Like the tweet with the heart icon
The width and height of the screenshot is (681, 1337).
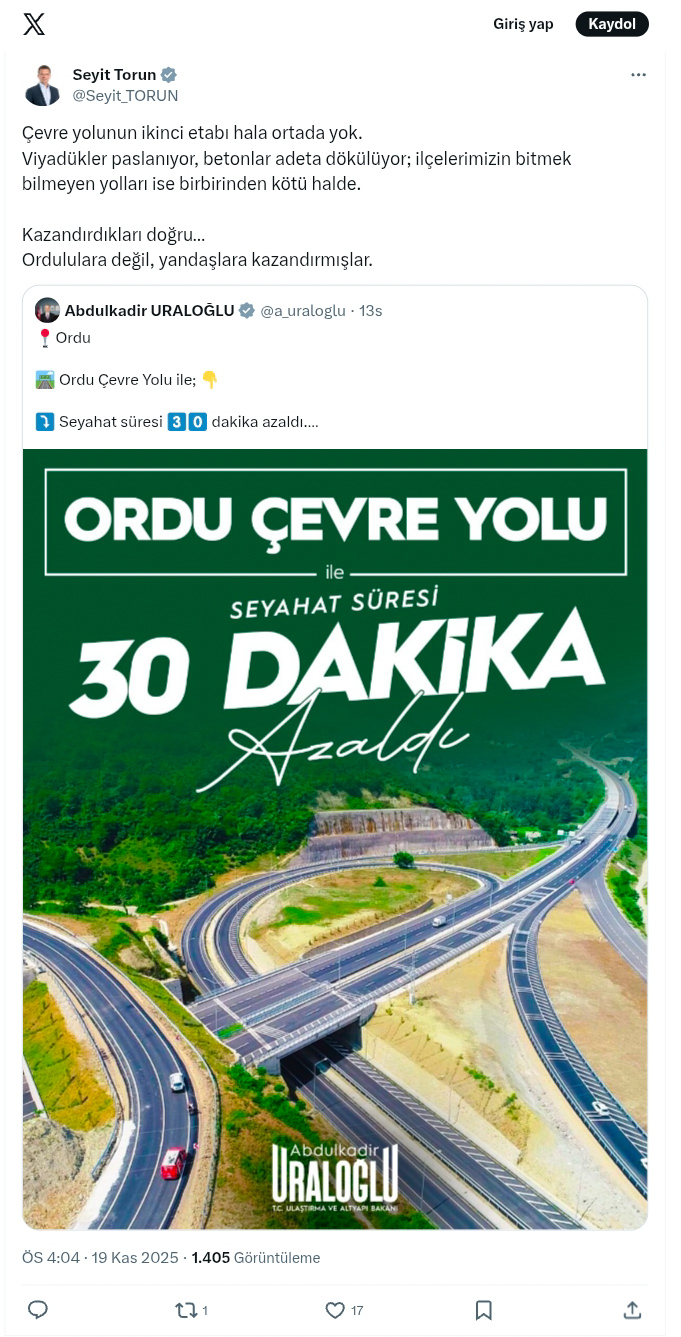coord(336,1309)
